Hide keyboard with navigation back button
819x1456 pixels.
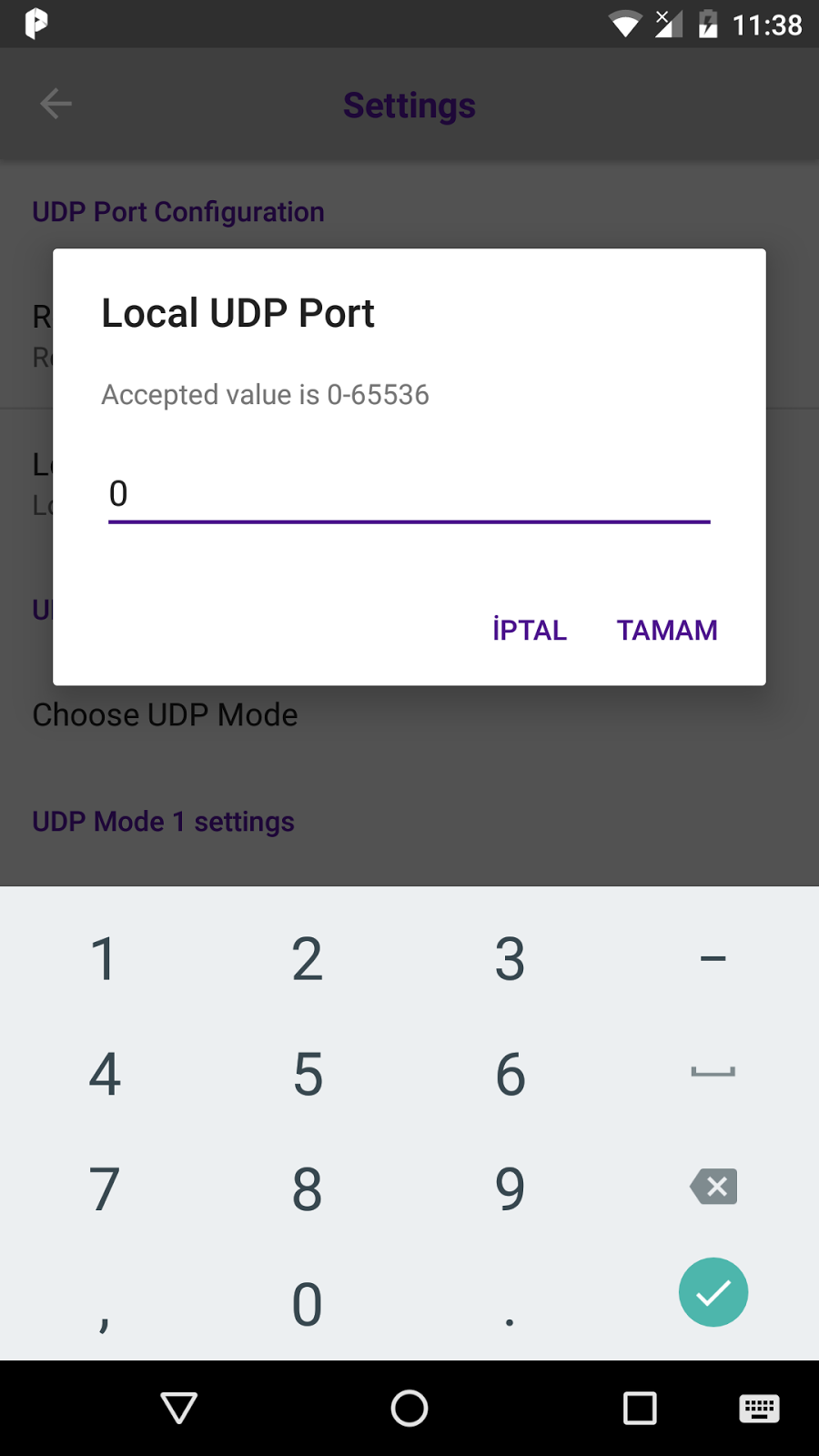click(x=179, y=1408)
